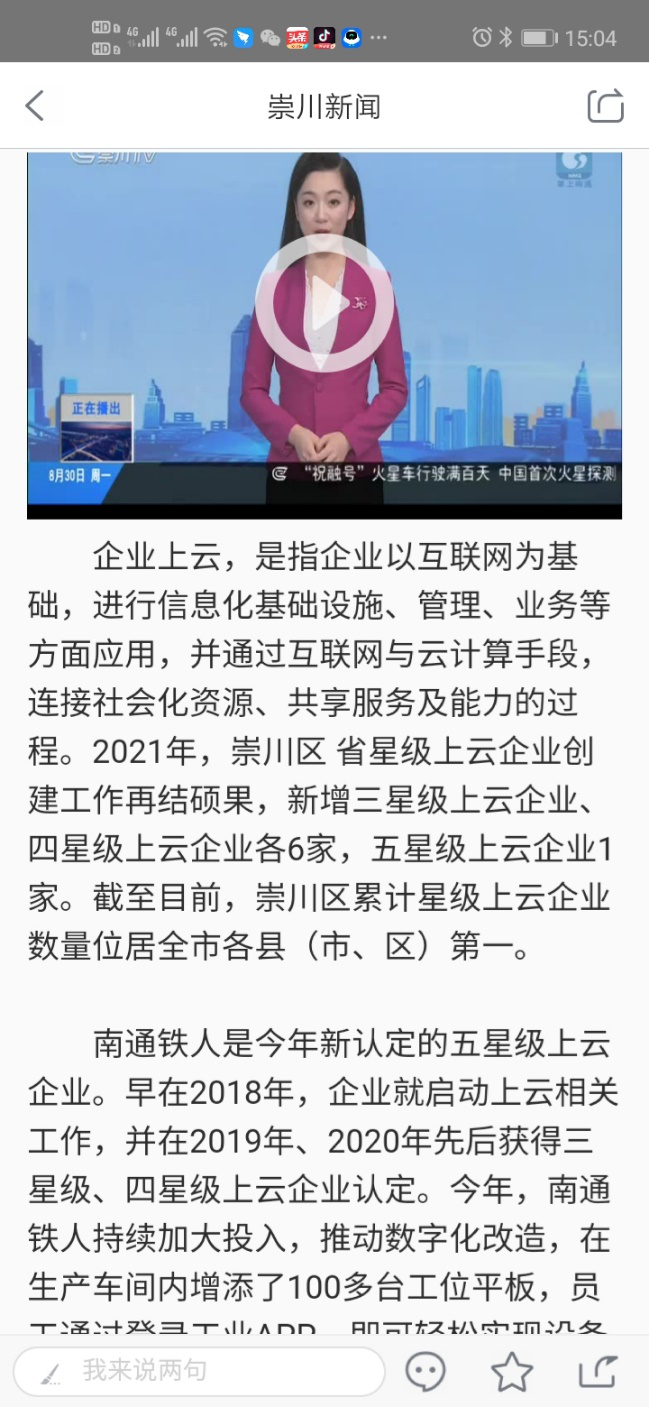This screenshot has width=649, height=1407.
Task: Share using the bottom bar icon
Action: tap(598, 1371)
